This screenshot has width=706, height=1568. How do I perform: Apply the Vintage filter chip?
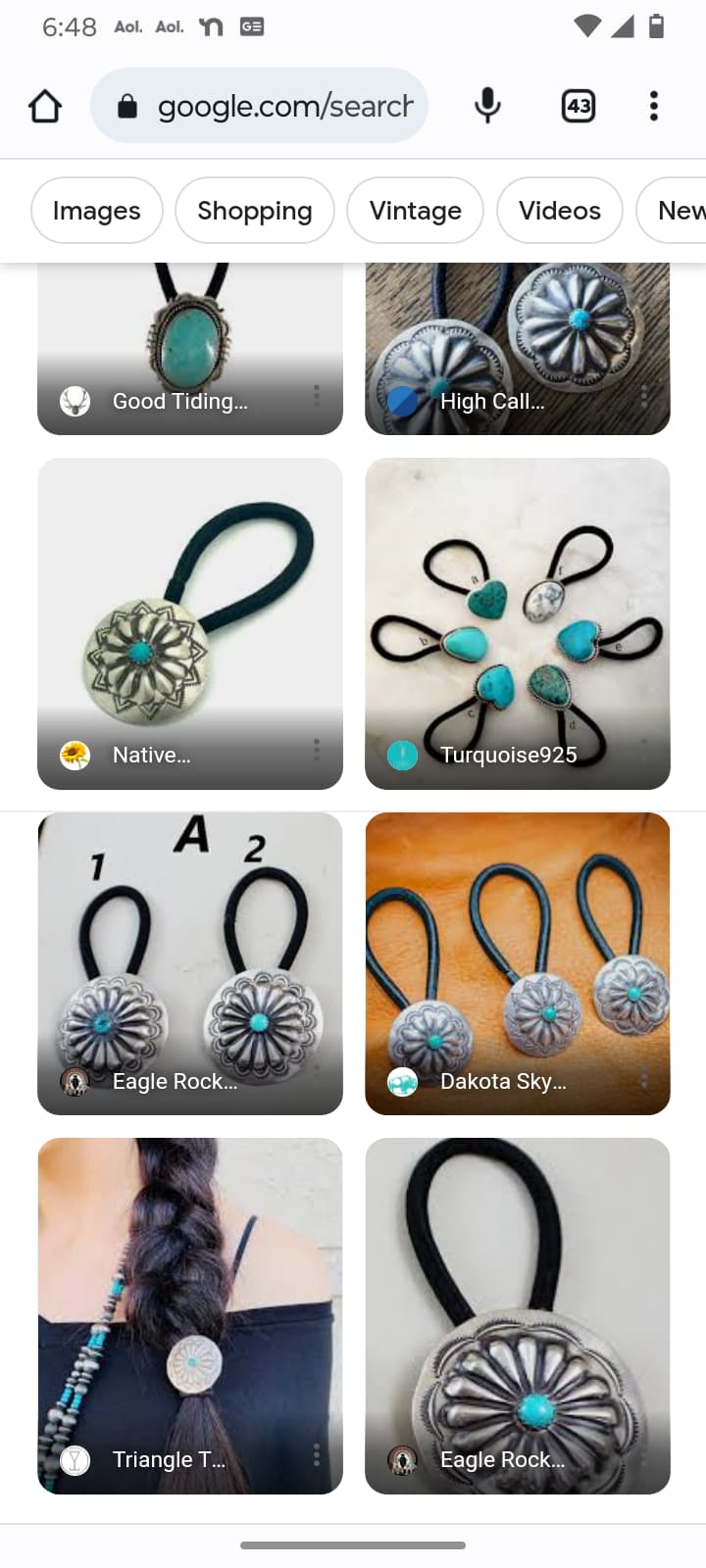(415, 211)
